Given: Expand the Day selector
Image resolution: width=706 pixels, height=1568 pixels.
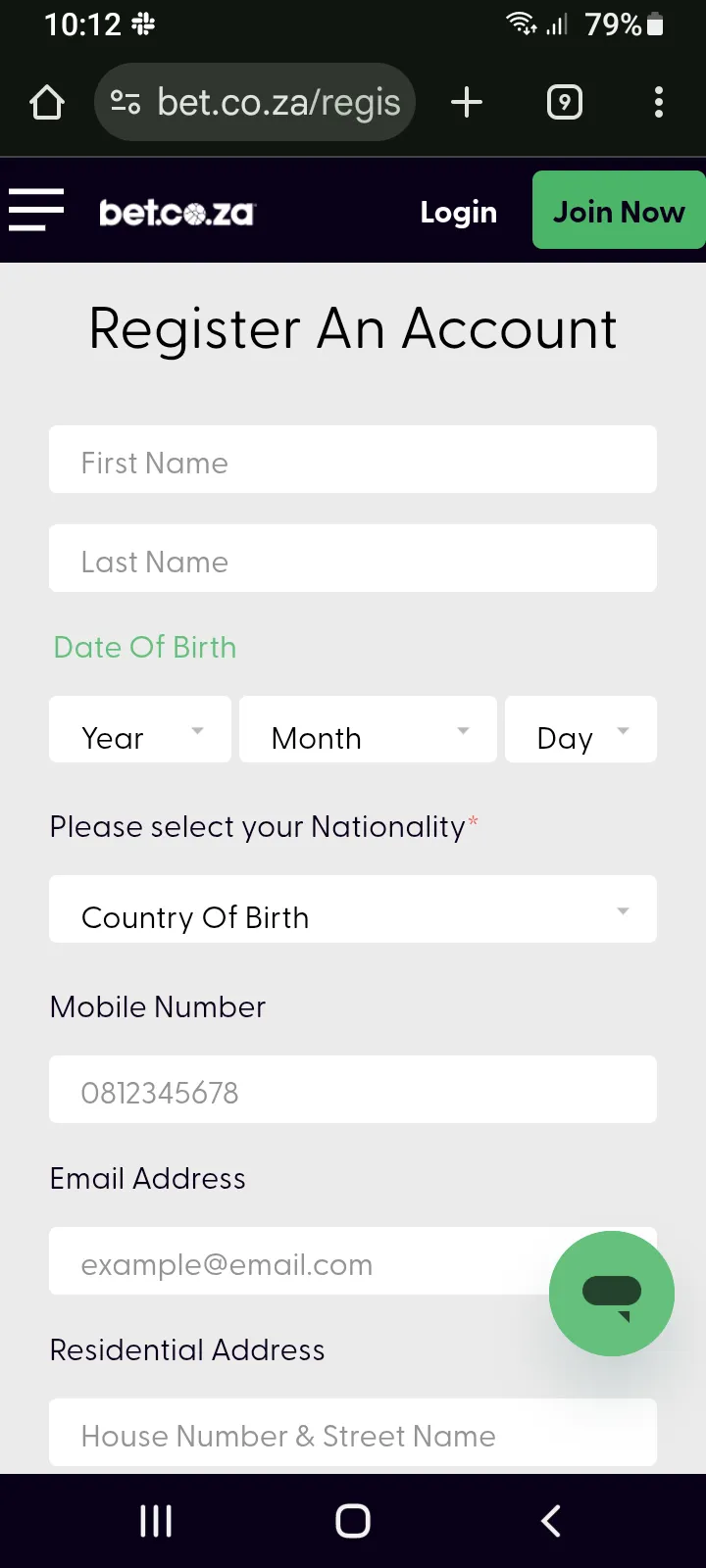Looking at the screenshot, I should click(580, 729).
